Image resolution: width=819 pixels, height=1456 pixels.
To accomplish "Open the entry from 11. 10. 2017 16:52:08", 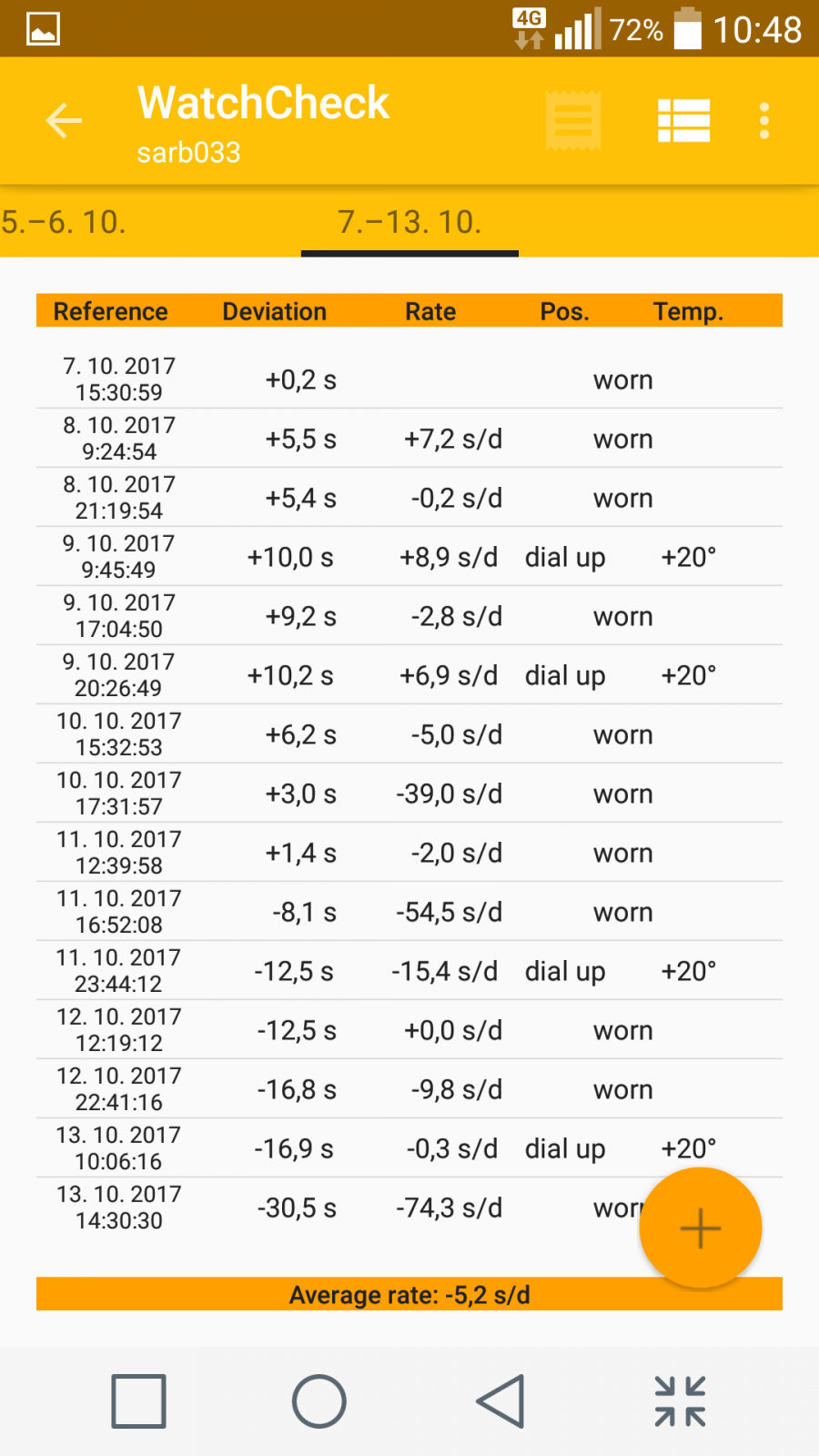I will (409, 912).
